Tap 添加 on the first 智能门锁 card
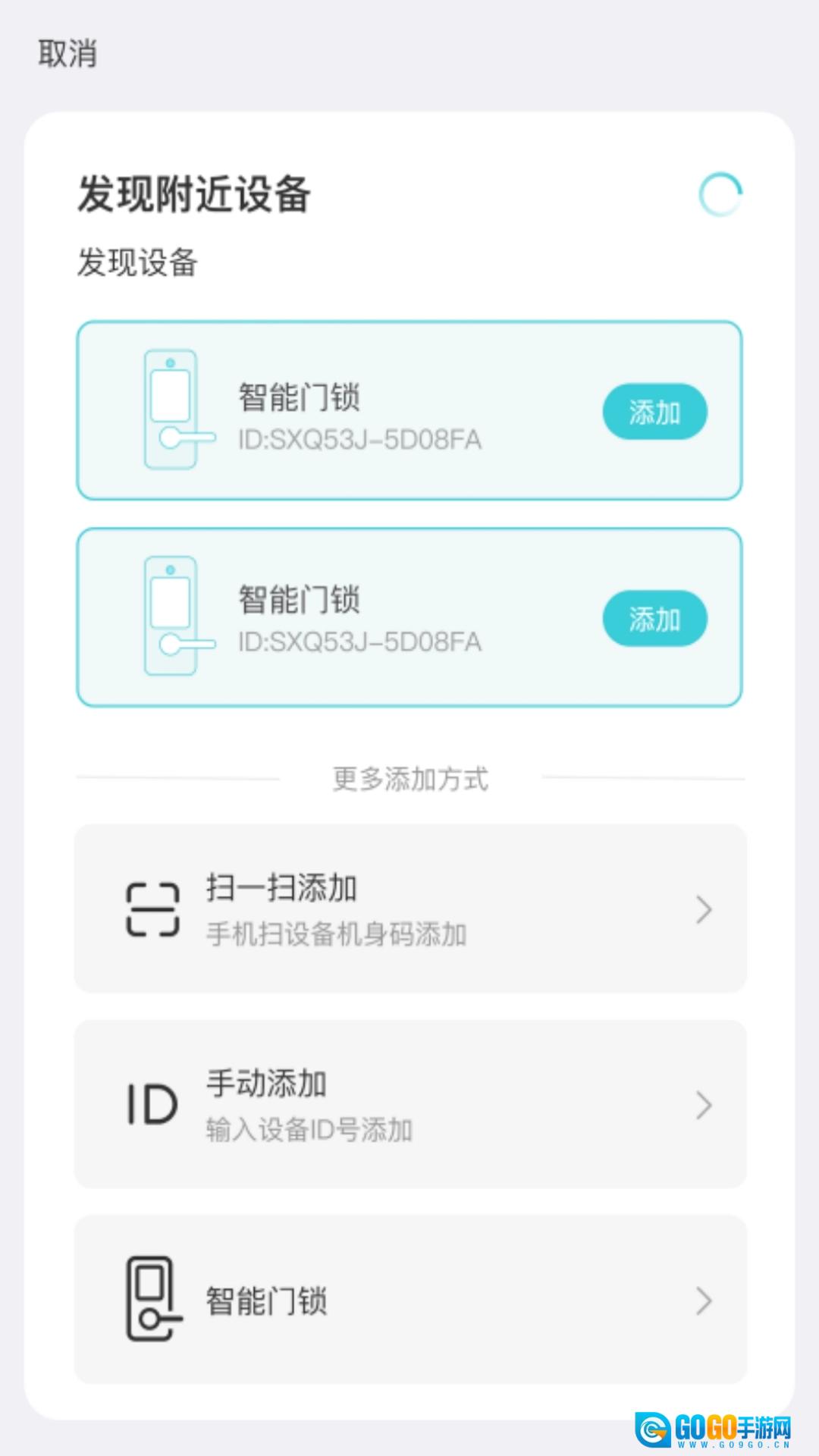819x1456 pixels. pyautogui.click(x=654, y=412)
